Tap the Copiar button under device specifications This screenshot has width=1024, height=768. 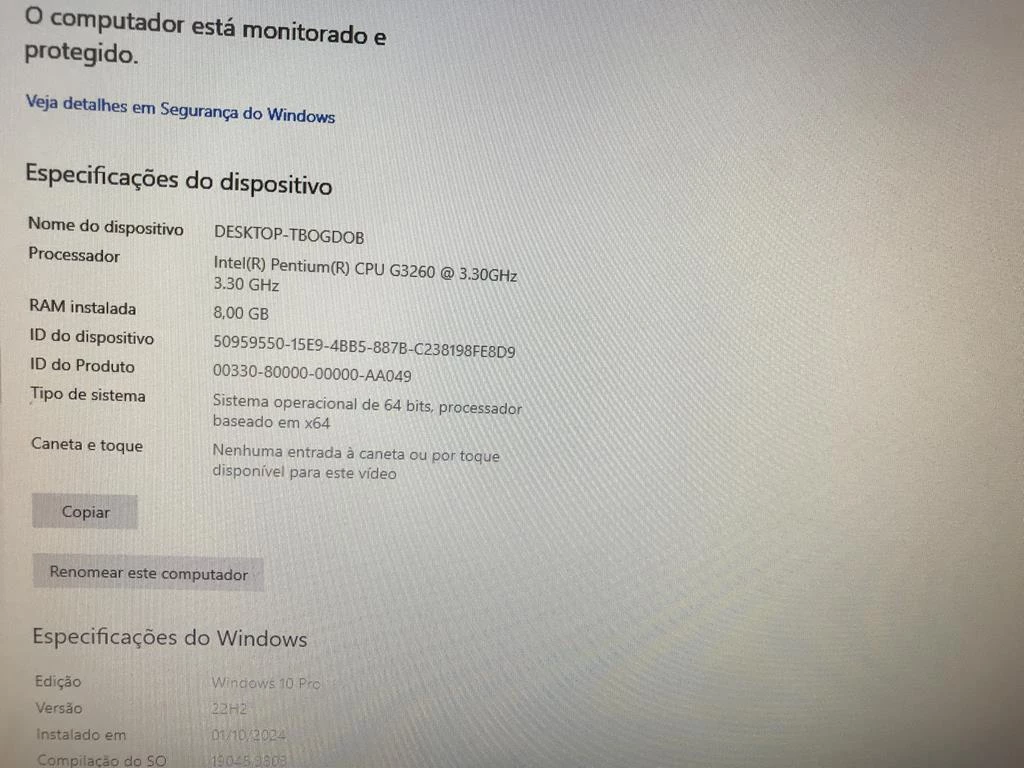click(85, 511)
